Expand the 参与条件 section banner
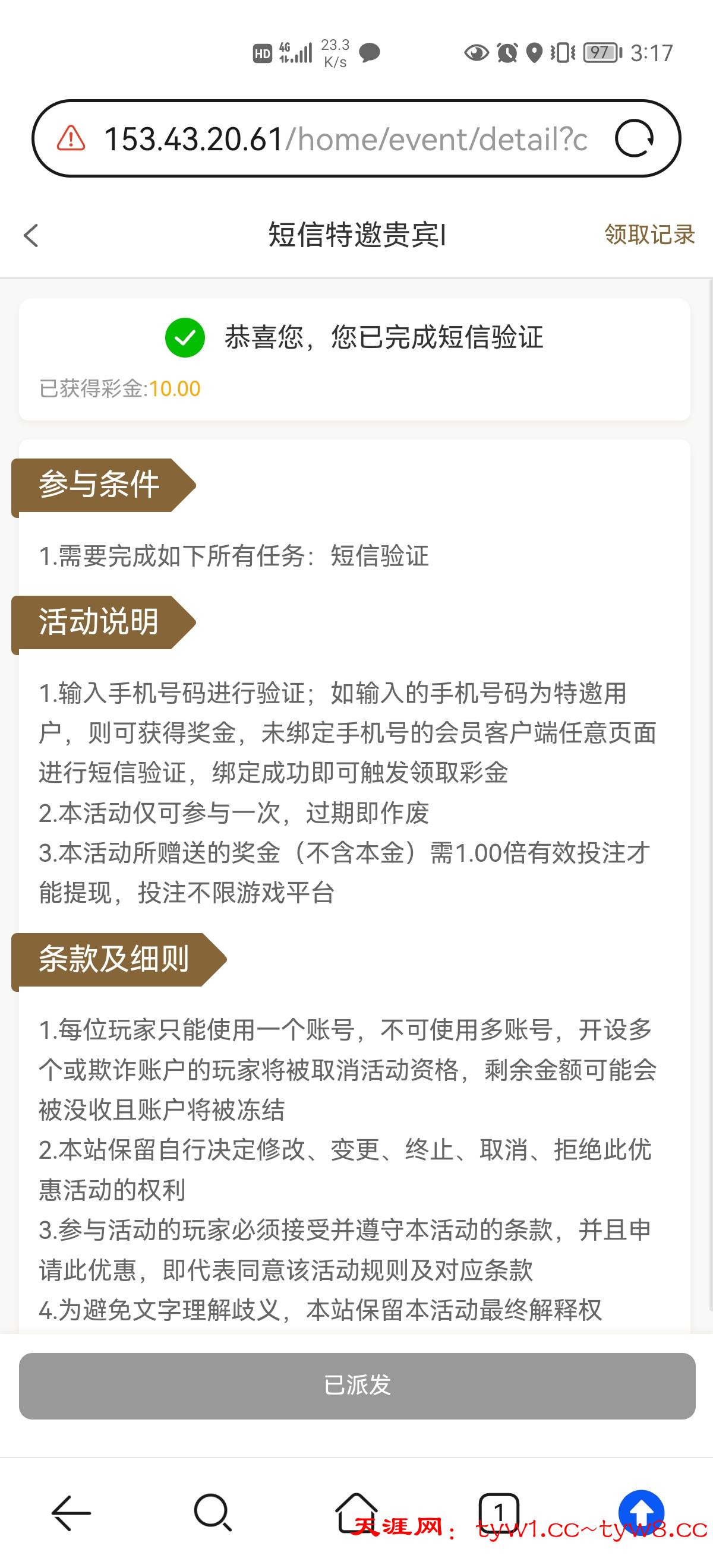Viewport: 713px width, 1568px height. pyautogui.click(x=100, y=485)
